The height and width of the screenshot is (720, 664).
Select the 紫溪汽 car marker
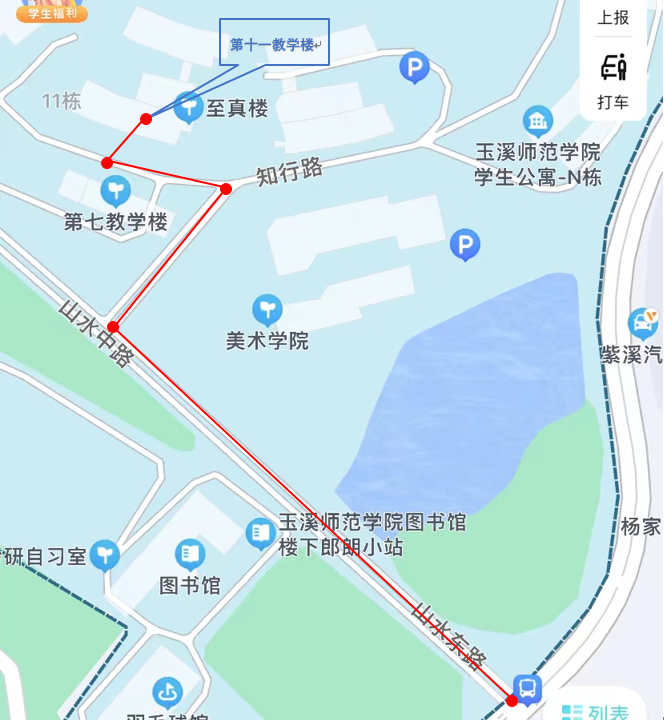pyautogui.click(x=642, y=322)
